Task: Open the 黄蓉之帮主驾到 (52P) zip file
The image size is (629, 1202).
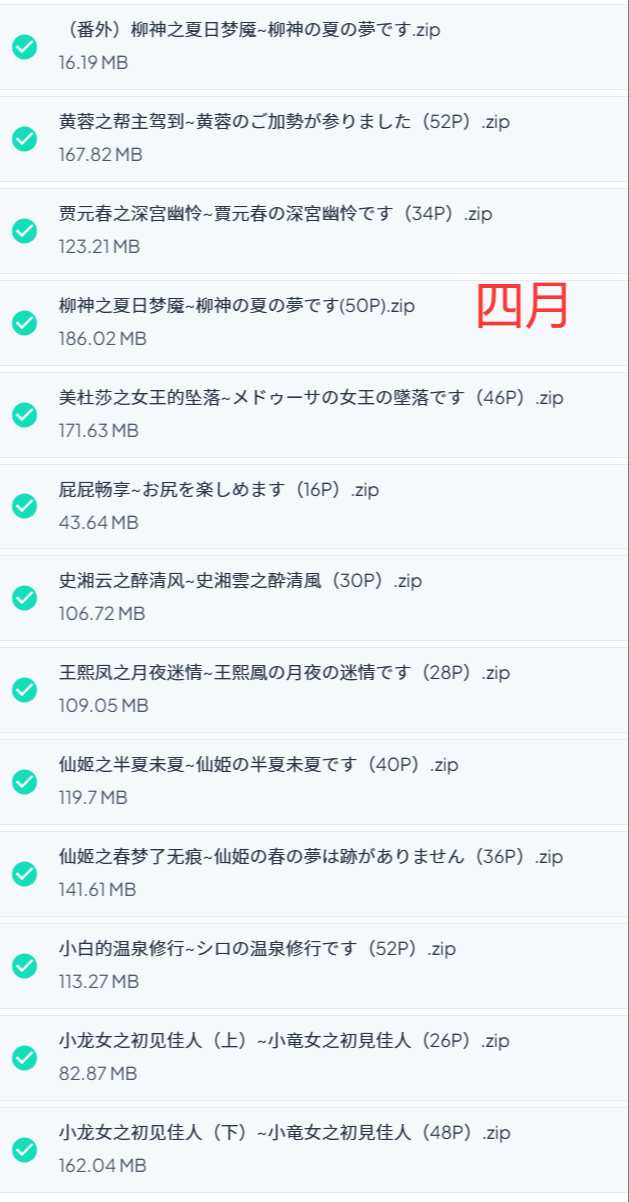Action: click(313, 138)
